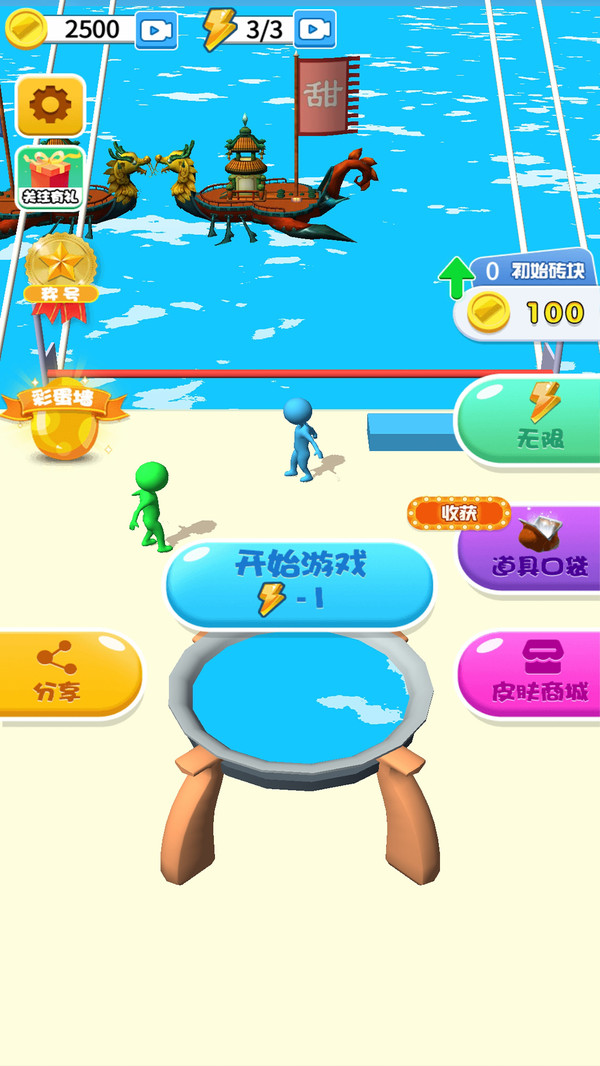Open the 彩蛋墙 golden egg

[63, 420]
